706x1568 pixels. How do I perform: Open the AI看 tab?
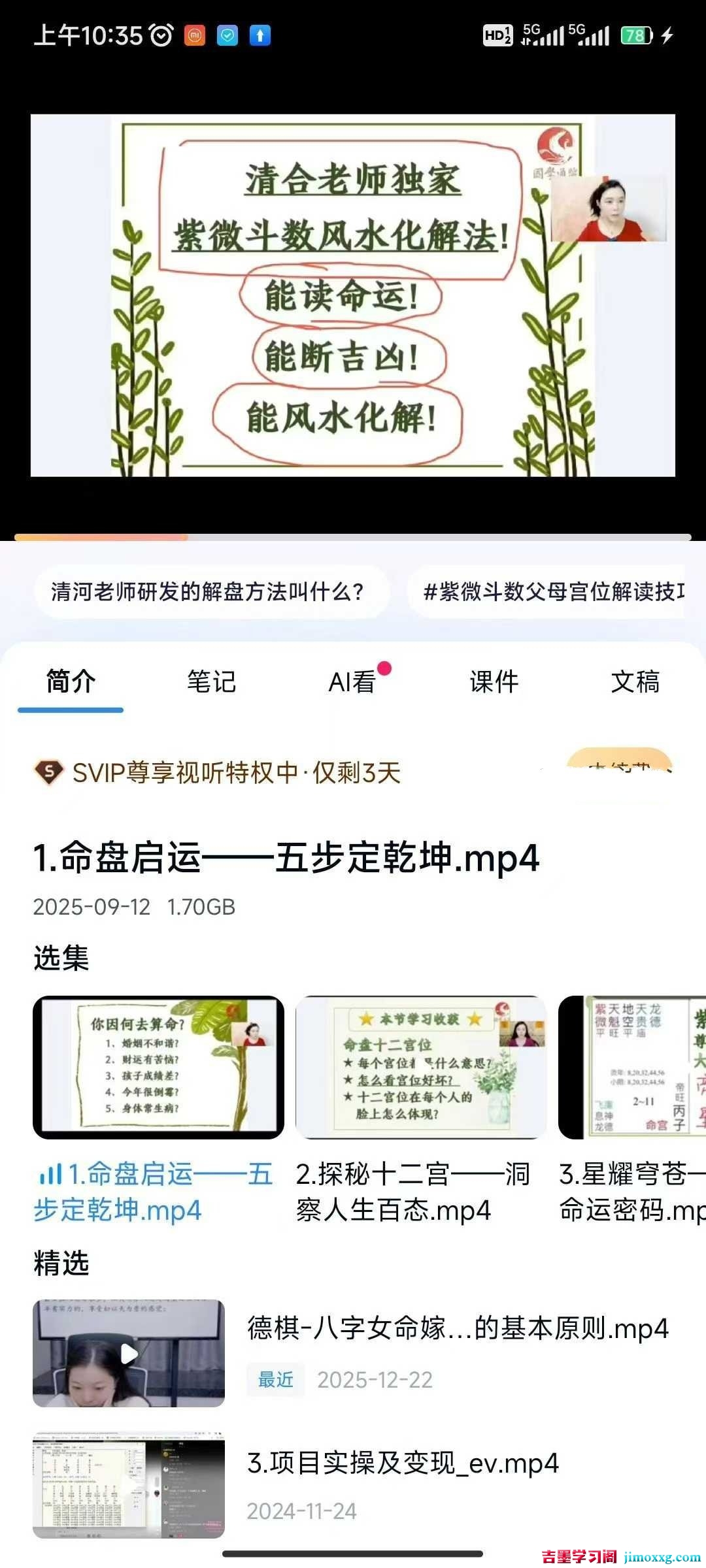(x=353, y=682)
